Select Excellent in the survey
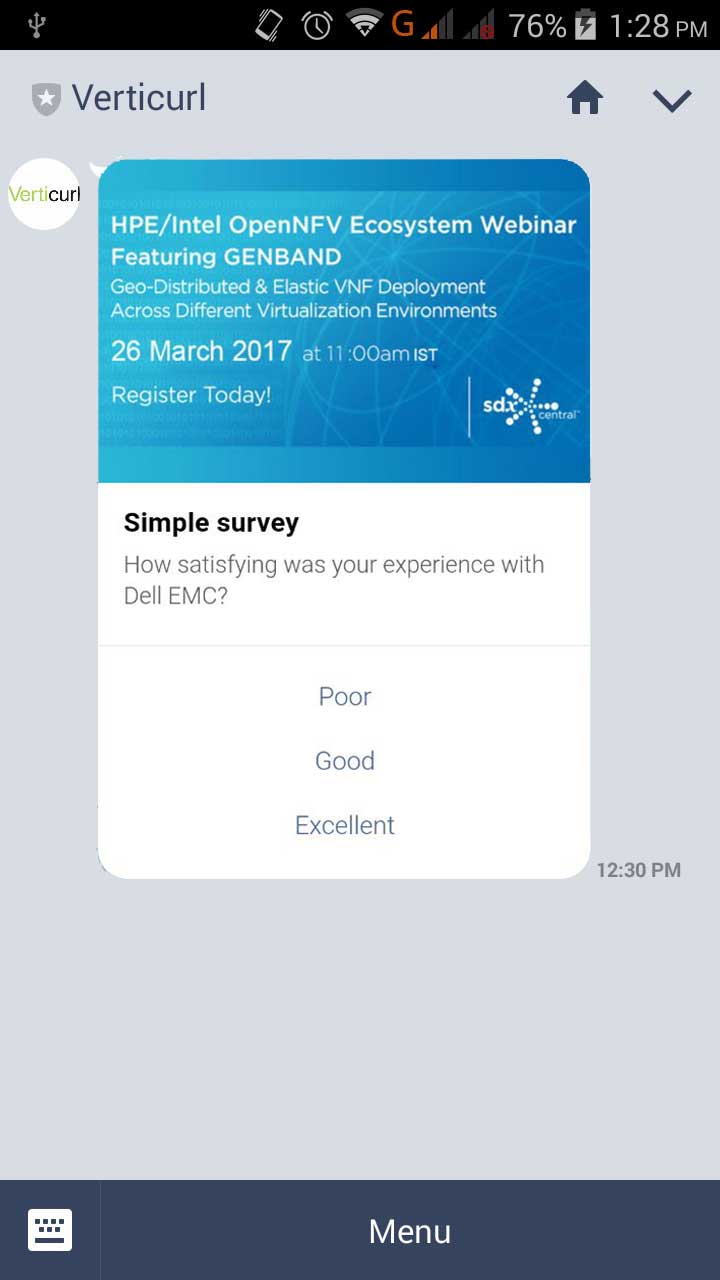Screen dimensions: 720x1280 tap(344, 825)
